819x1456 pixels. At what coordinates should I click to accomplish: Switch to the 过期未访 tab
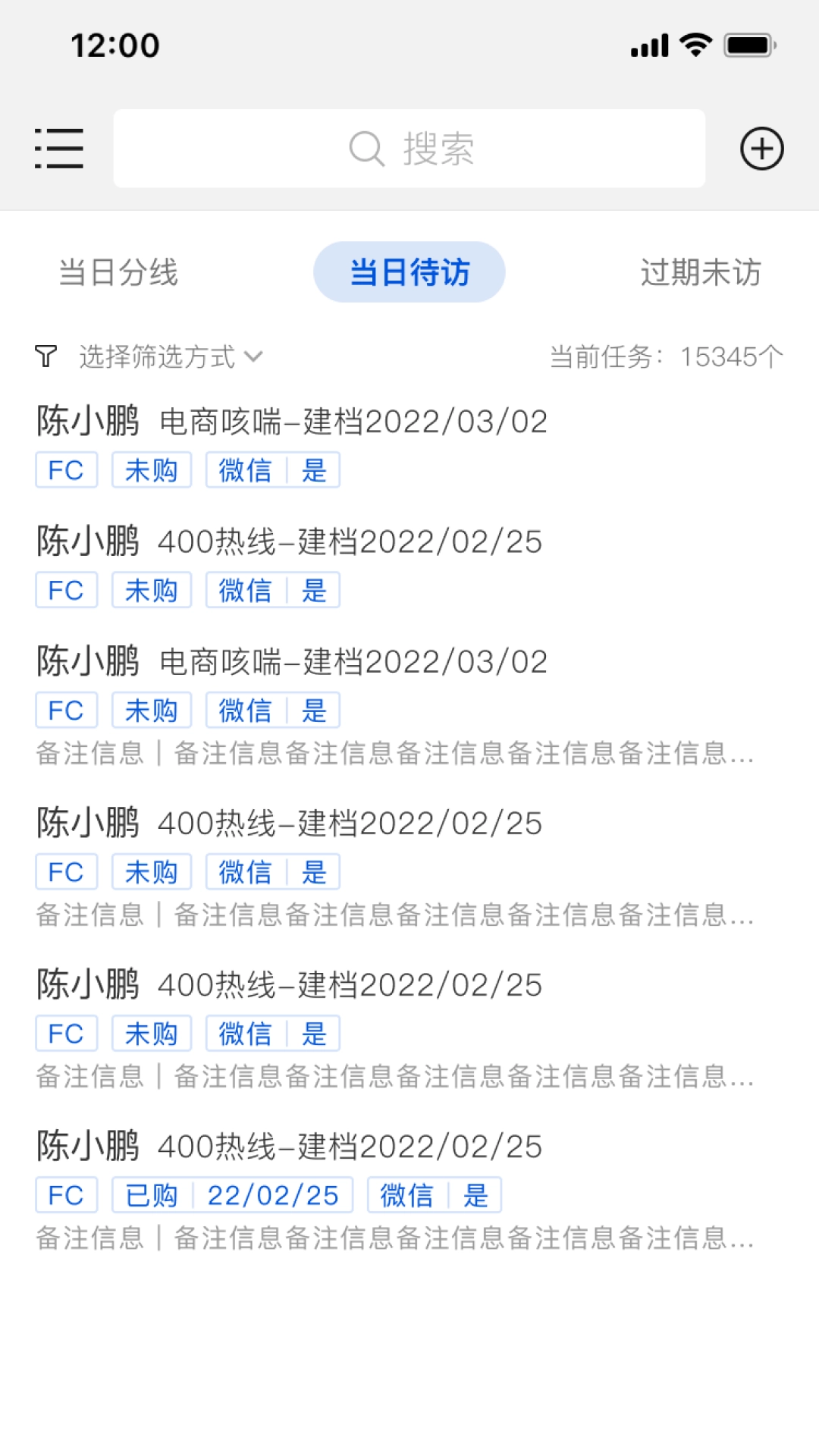[700, 273]
